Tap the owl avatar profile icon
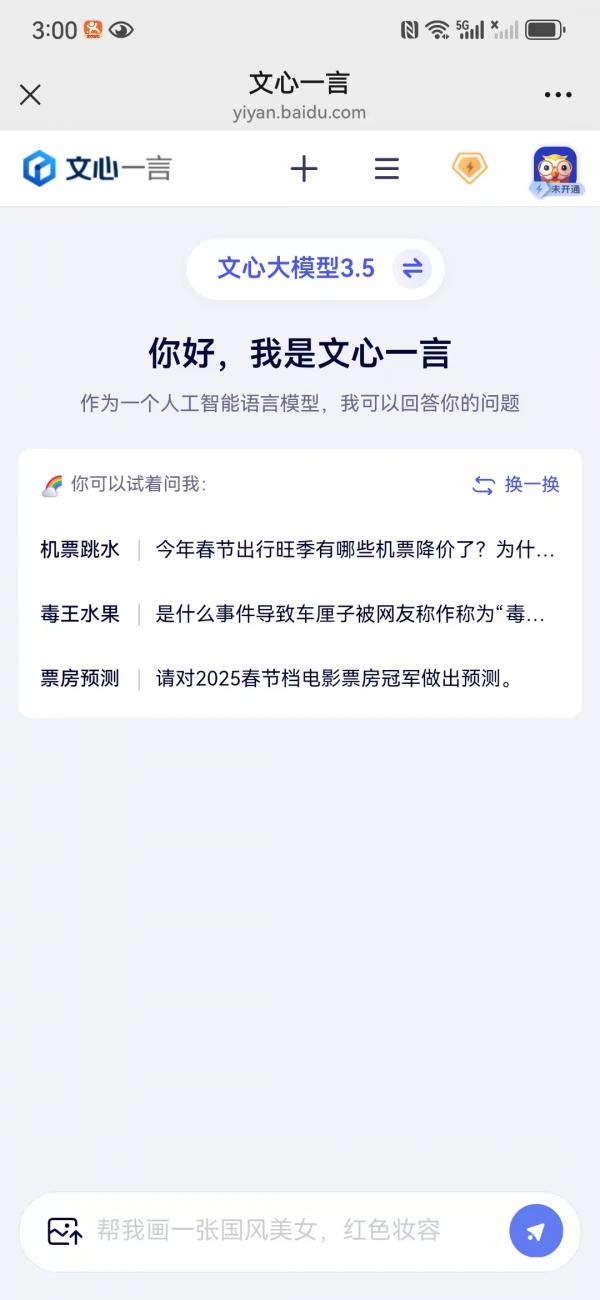Viewport: 600px width, 1300px height. (555, 169)
